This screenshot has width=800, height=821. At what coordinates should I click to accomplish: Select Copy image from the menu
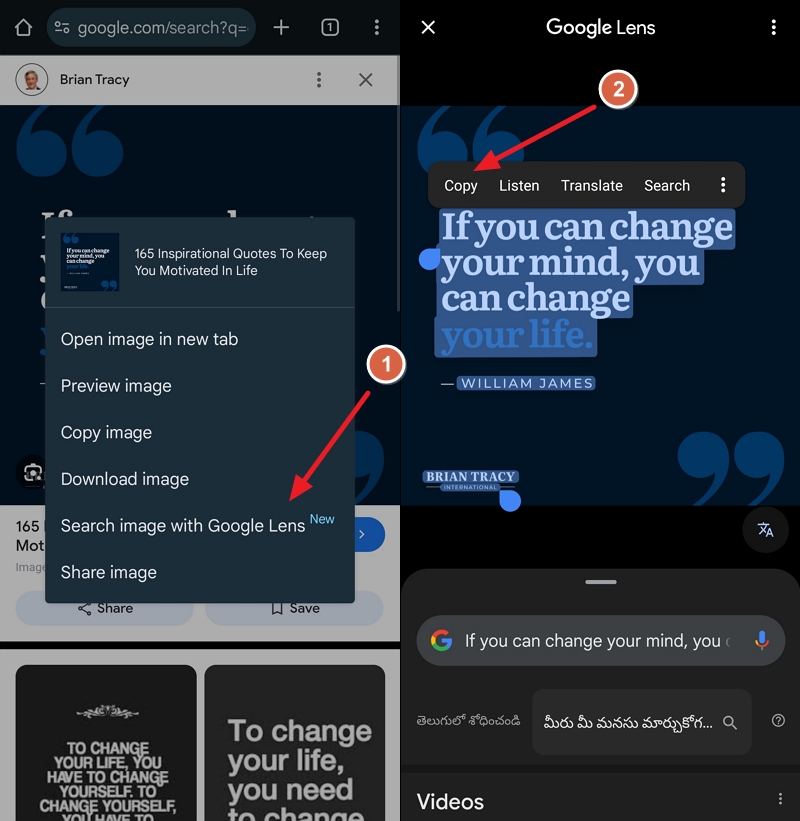pyautogui.click(x=106, y=433)
